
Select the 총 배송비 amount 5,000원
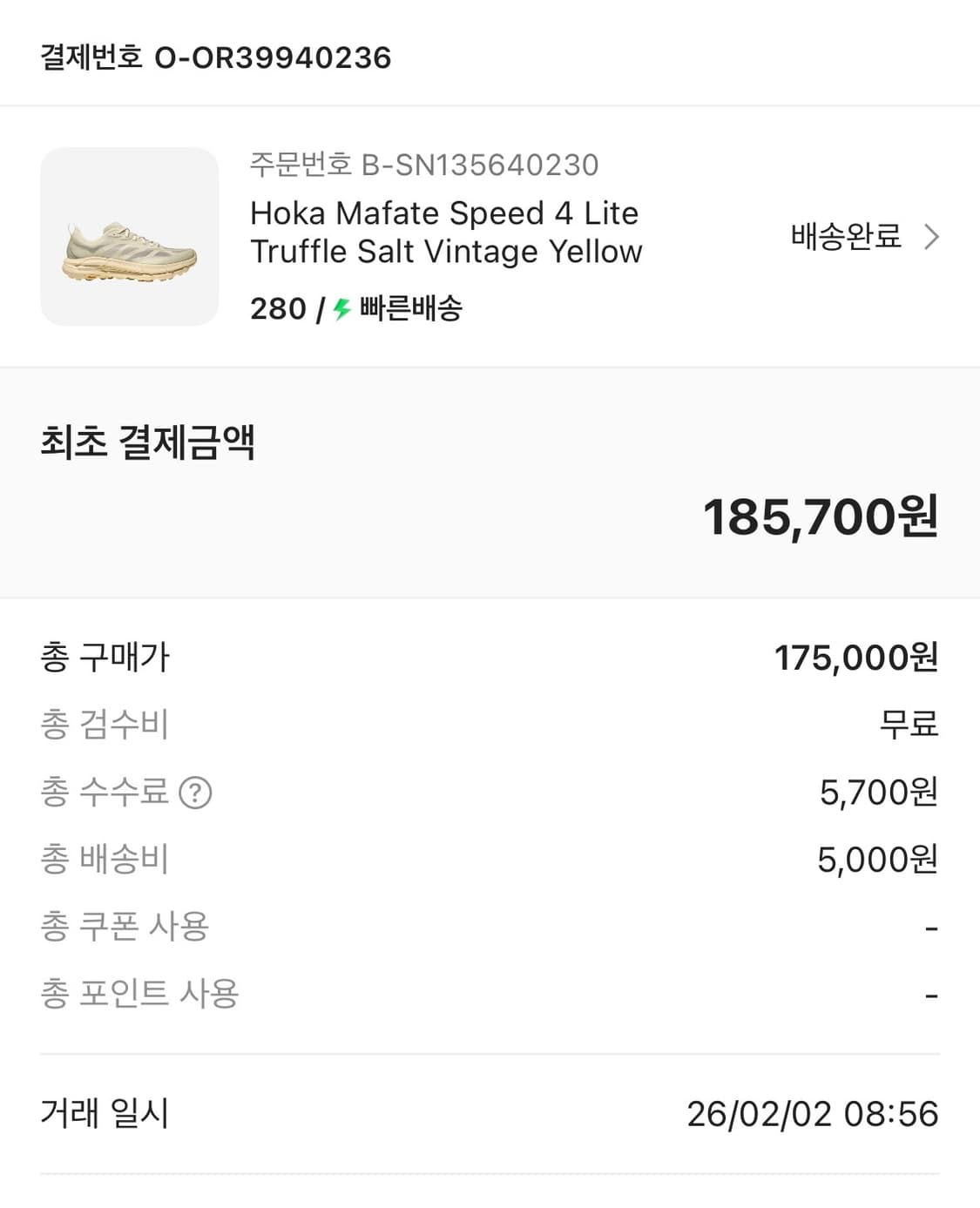tap(879, 860)
